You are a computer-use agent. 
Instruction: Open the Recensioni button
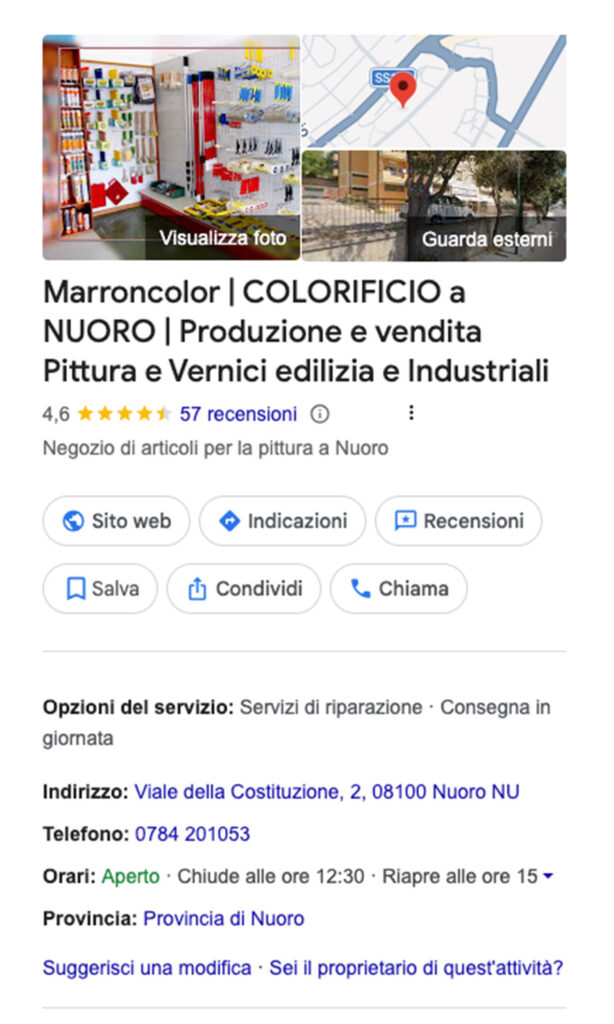coord(458,521)
